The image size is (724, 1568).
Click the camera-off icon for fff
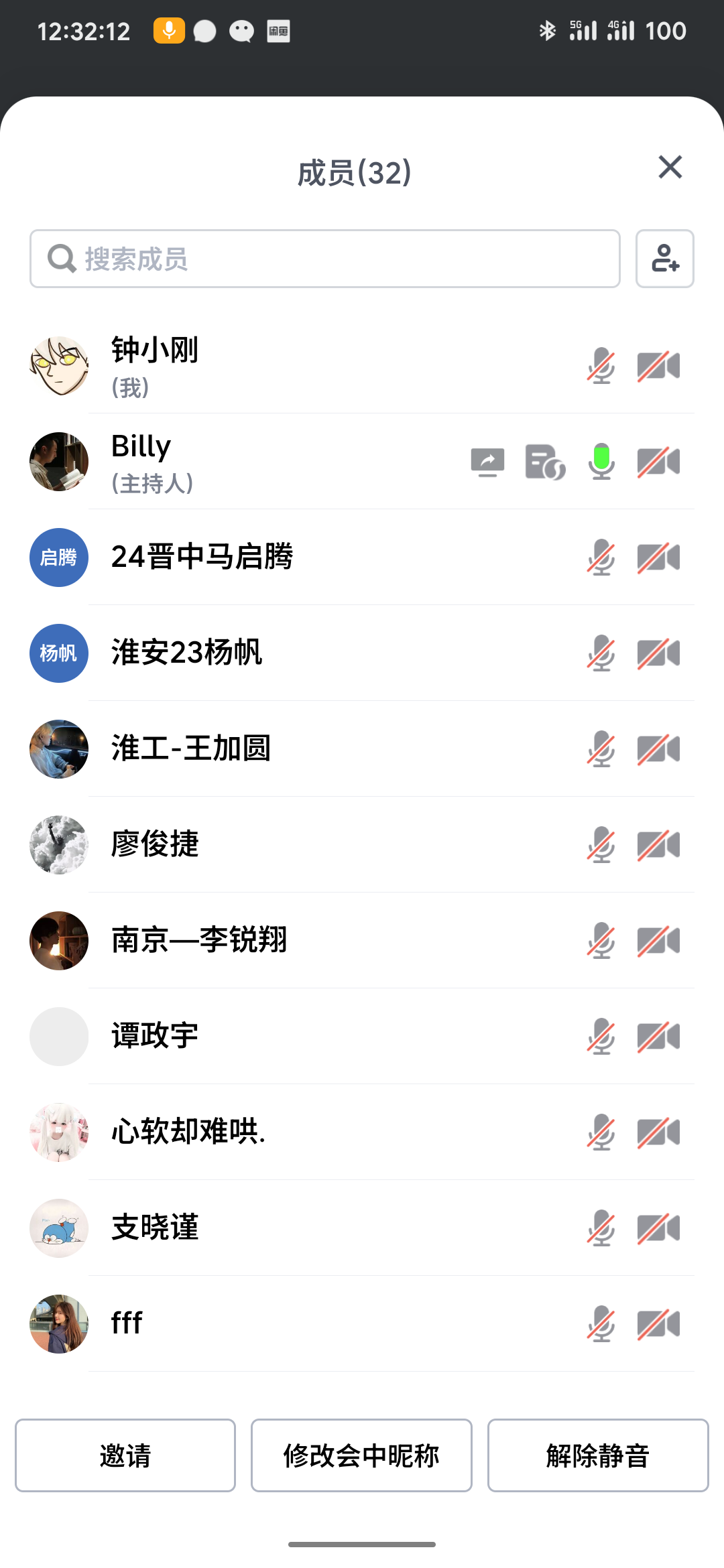[658, 1323]
